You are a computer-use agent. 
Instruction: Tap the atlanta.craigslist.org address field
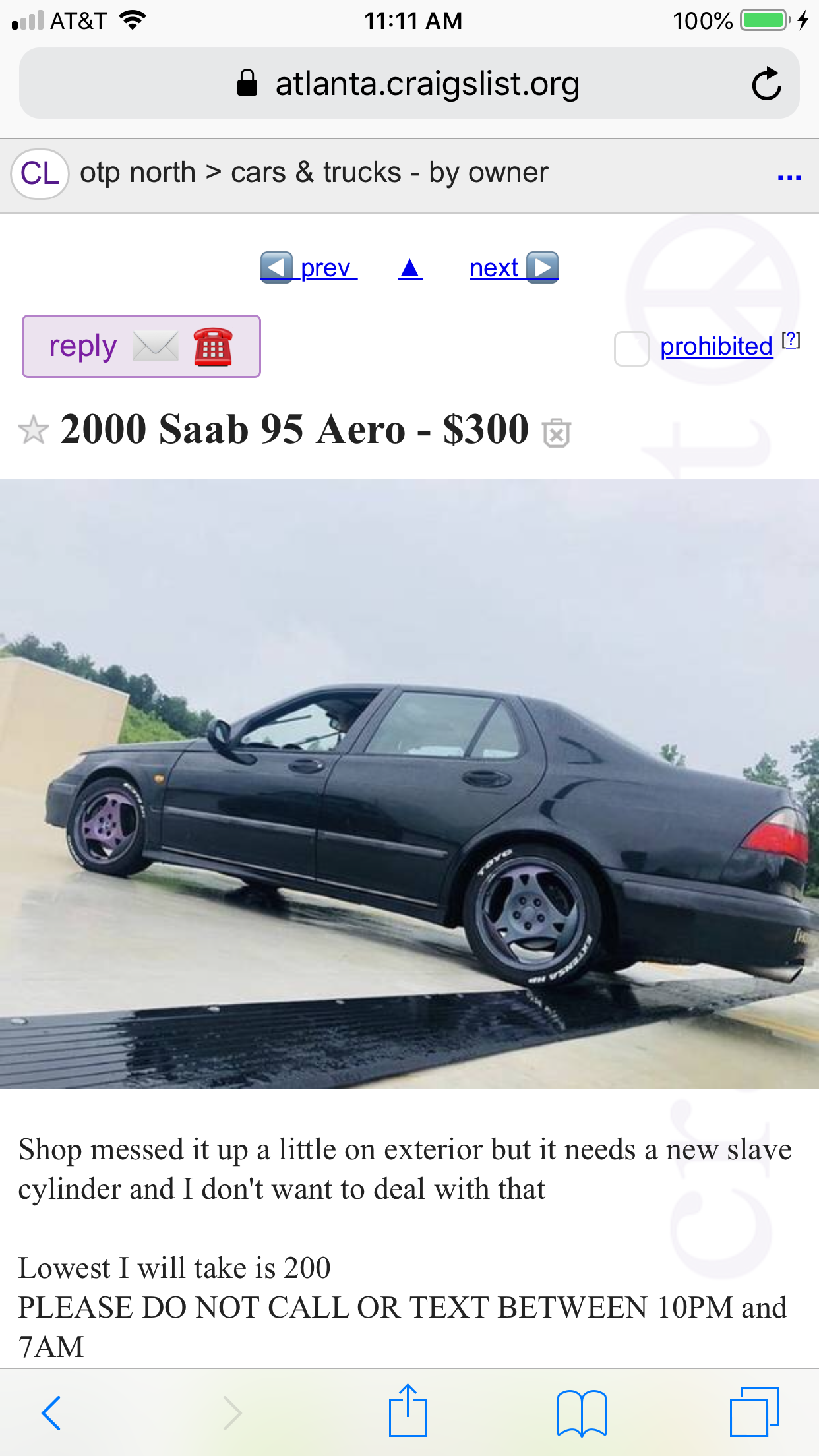pyautogui.click(x=409, y=83)
